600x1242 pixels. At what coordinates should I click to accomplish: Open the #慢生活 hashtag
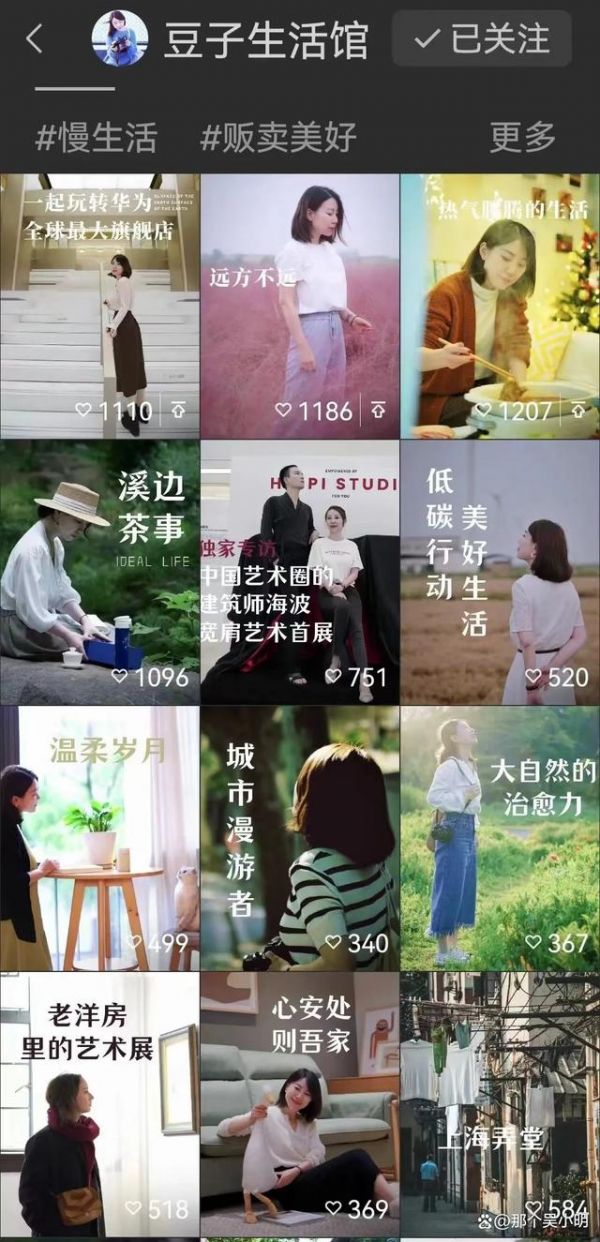click(96, 137)
